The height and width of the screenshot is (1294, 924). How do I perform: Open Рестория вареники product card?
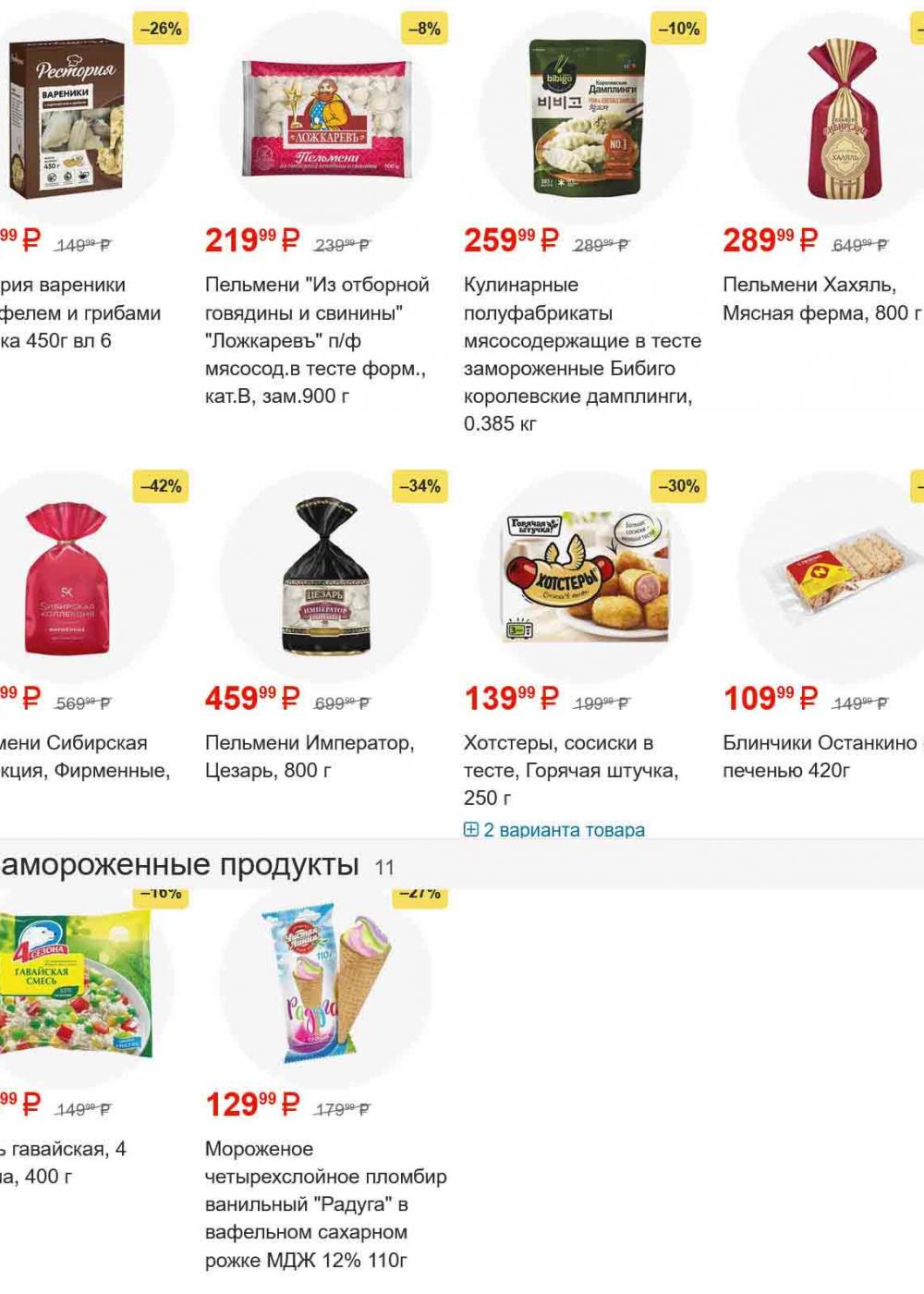coord(65,312)
